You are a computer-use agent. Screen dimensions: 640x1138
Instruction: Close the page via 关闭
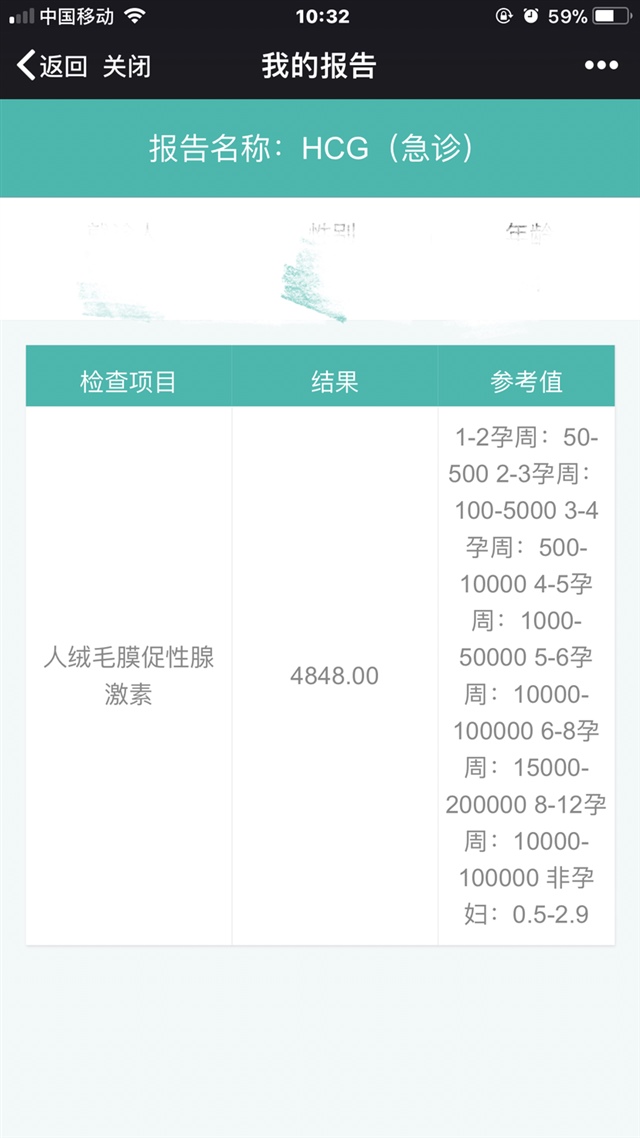[127, 66]
